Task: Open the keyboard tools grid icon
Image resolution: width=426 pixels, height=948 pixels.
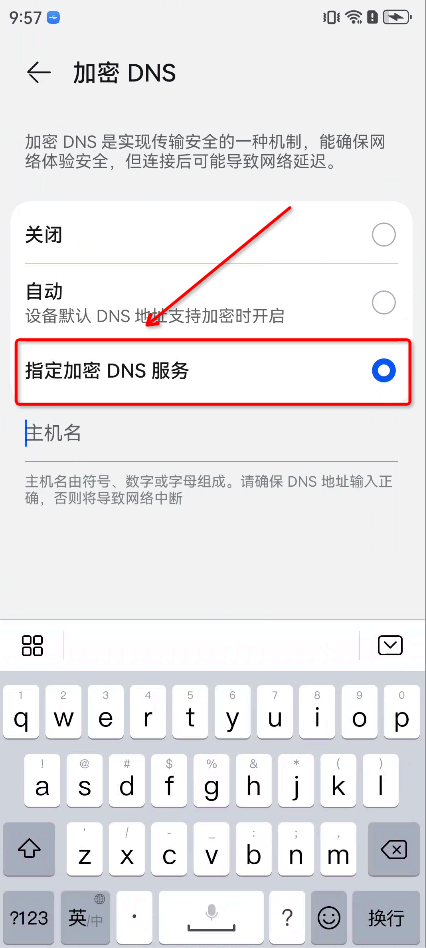Action: tap(33, 646)
